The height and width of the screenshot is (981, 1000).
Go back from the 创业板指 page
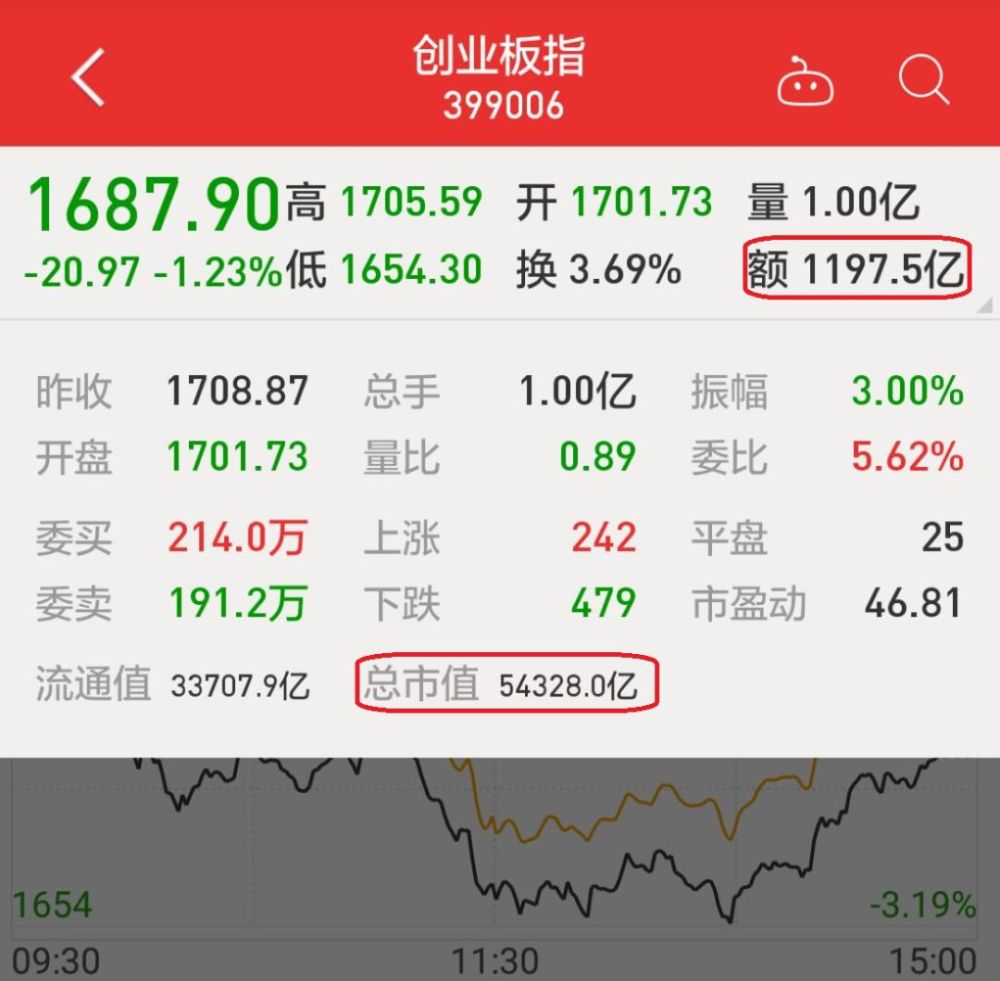pyautogui.click(x=88, y=78)
